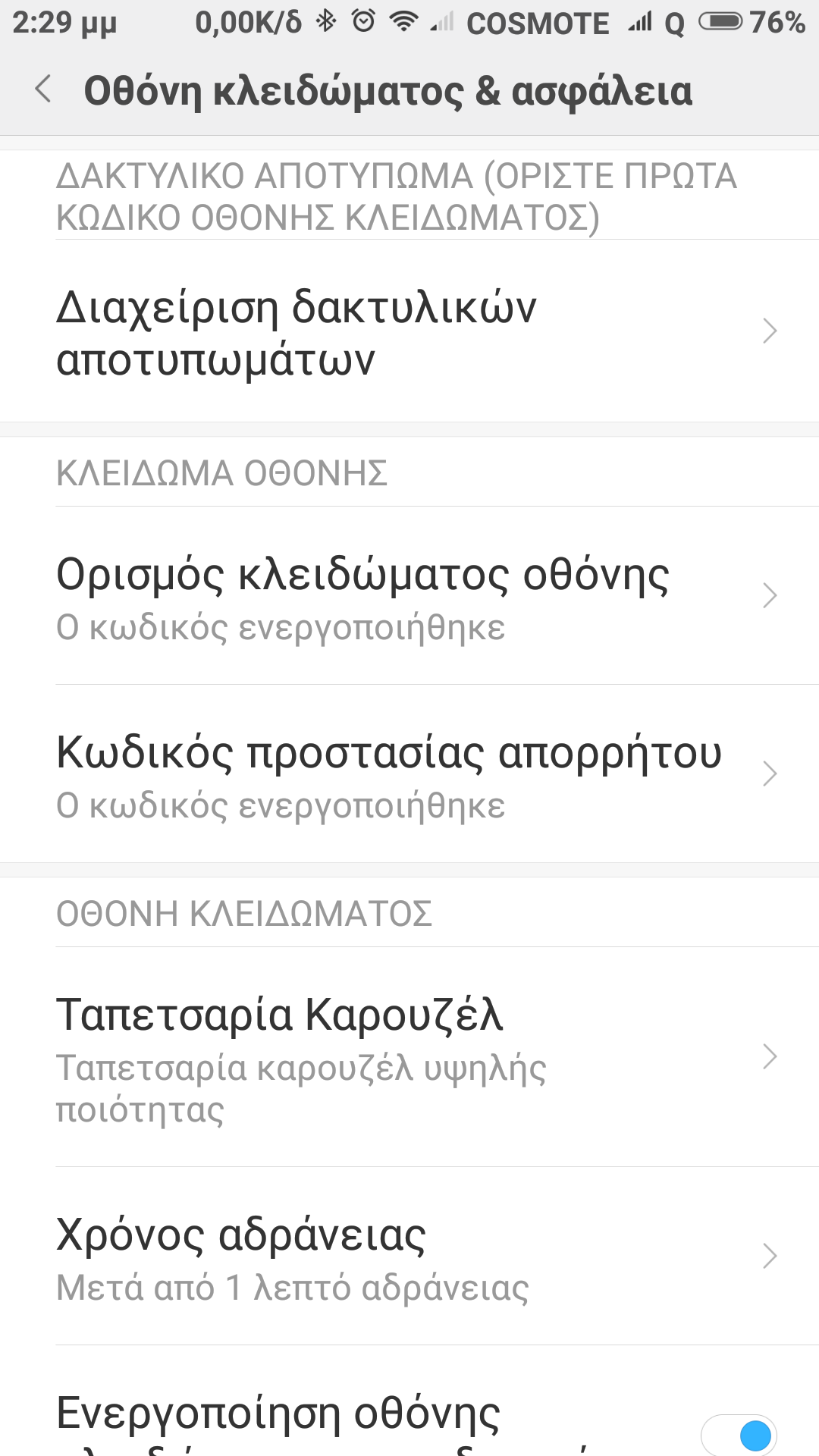
Task: Toggle Ενεργοποίηση οθόνης switch
Action: click(x=739, y=1433)
